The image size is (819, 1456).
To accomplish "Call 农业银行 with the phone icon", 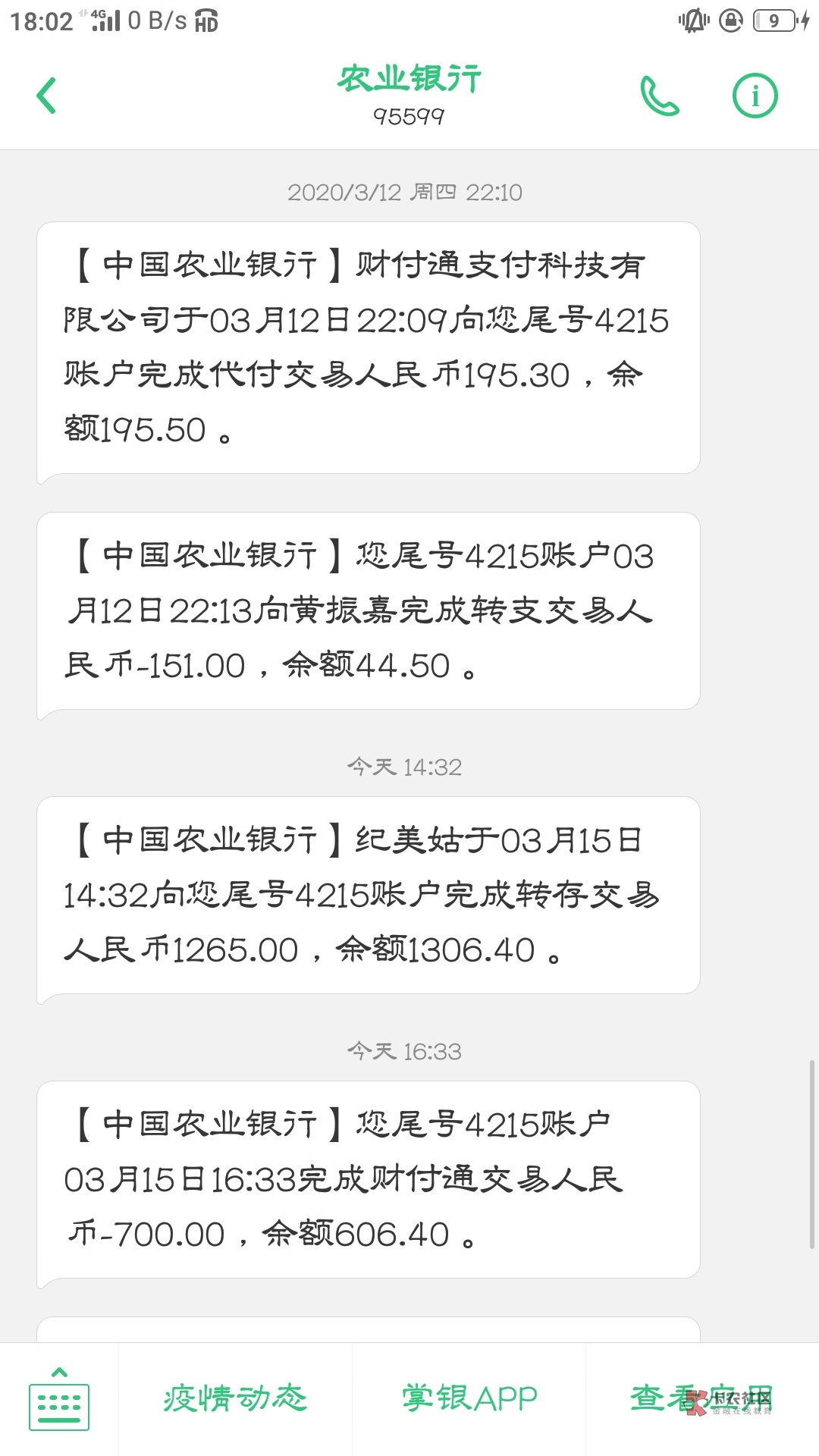I will click(x=659, y=96).
